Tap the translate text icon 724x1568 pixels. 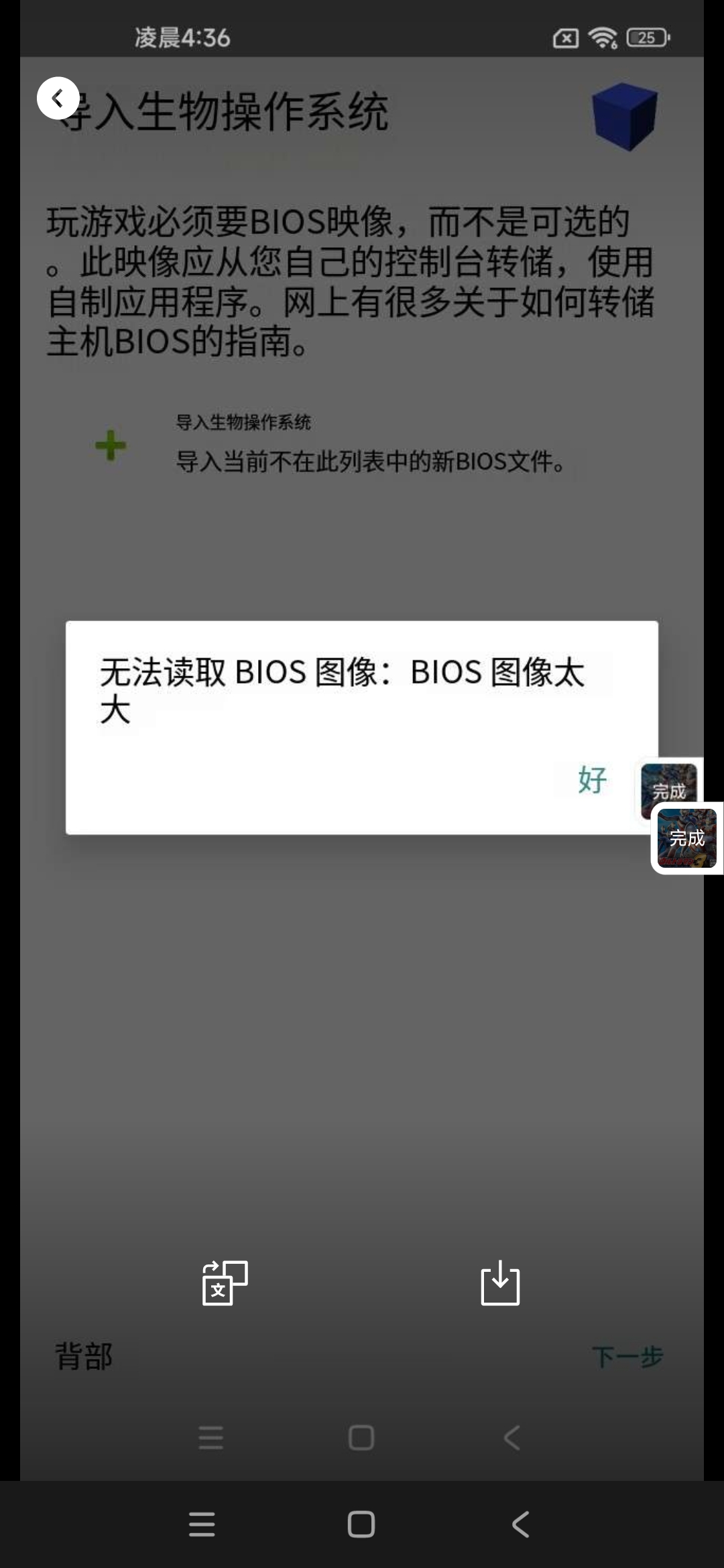point(225,1282)
